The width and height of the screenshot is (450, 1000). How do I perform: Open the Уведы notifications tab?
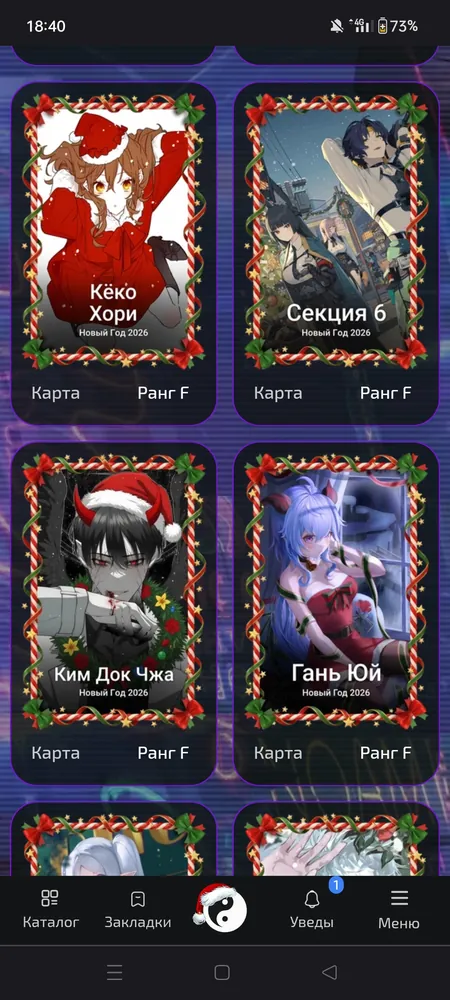click(312, 909)
